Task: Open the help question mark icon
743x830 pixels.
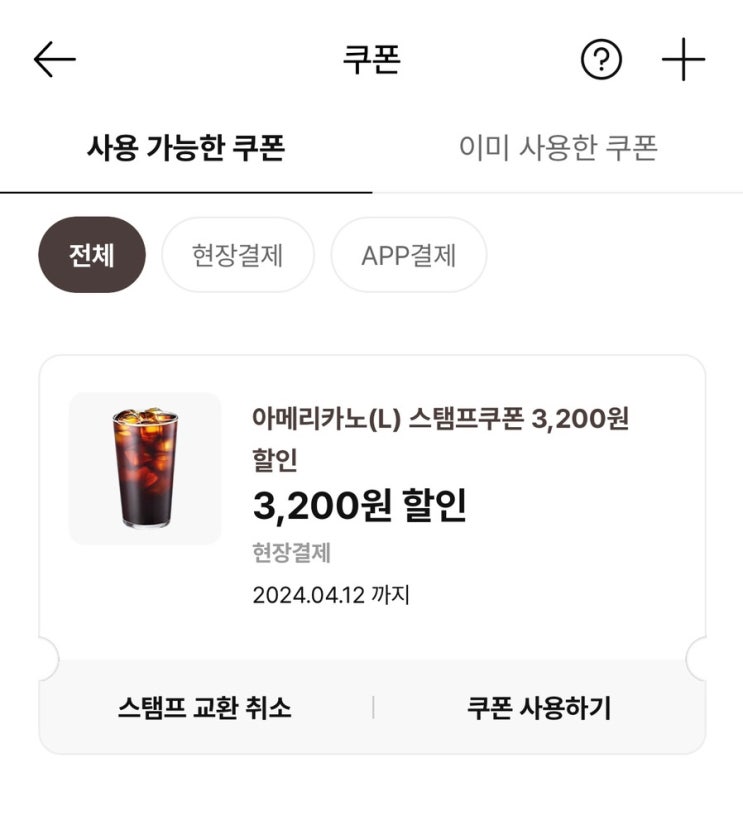Action: point(601,61)
